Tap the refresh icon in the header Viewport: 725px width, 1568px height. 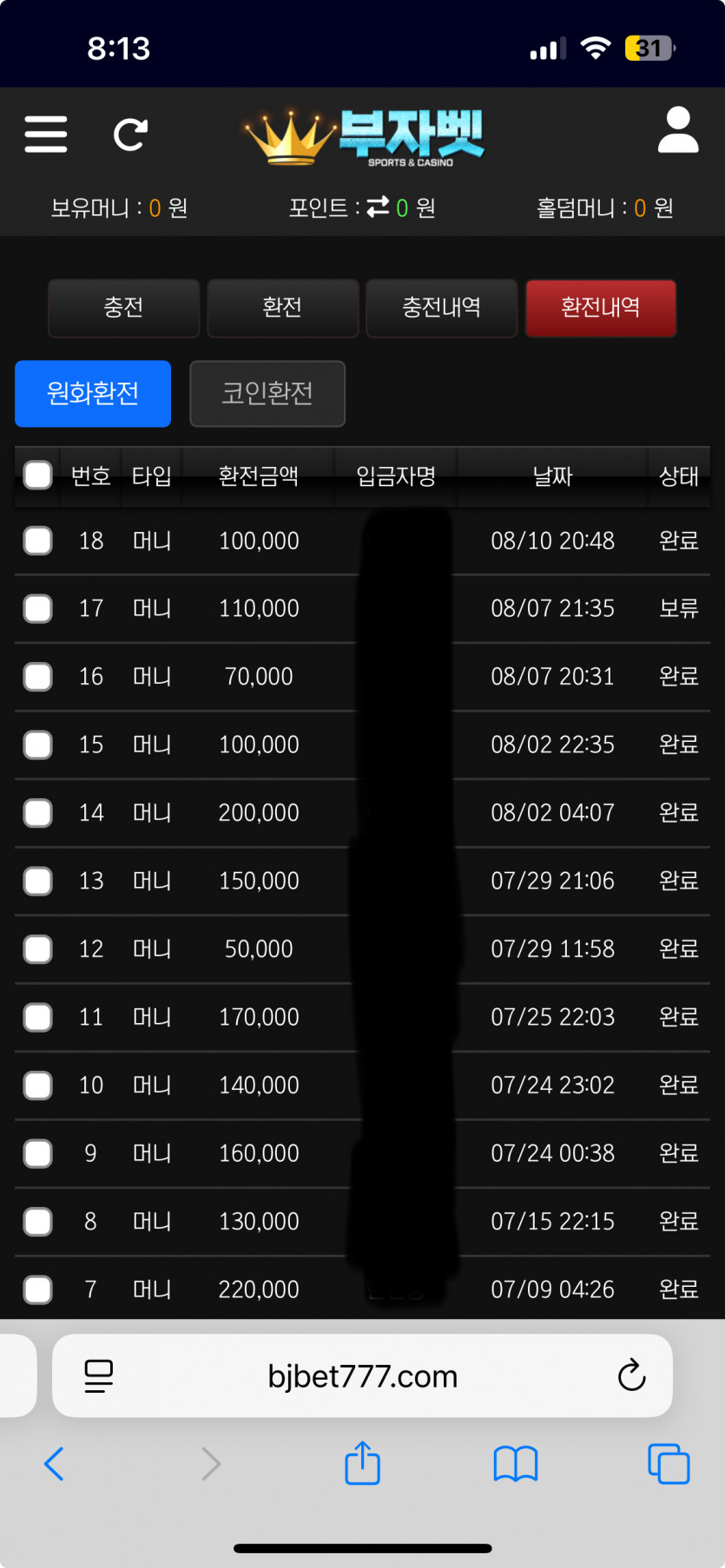(130, 134)
